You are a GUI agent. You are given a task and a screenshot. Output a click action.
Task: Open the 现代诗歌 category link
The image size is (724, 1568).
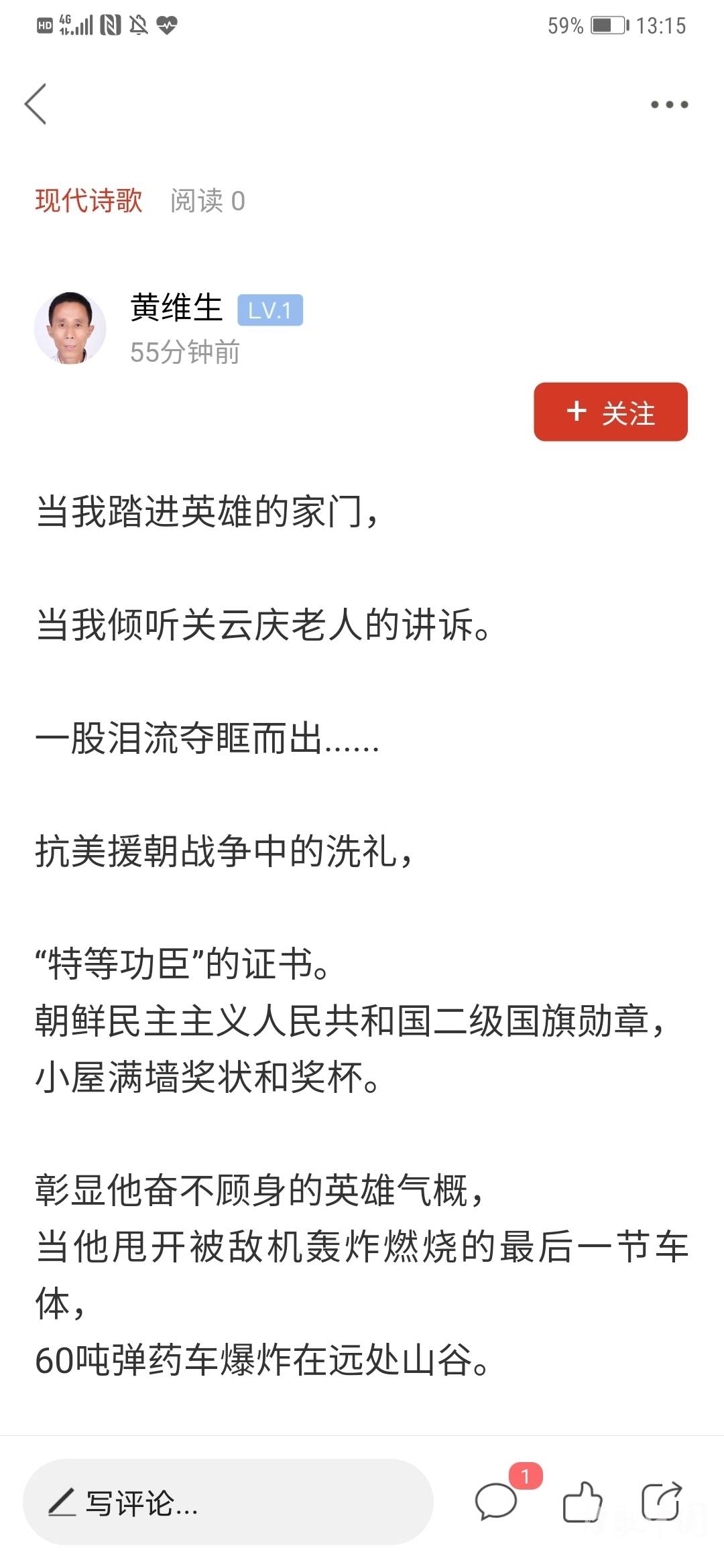tap(88, 200)
